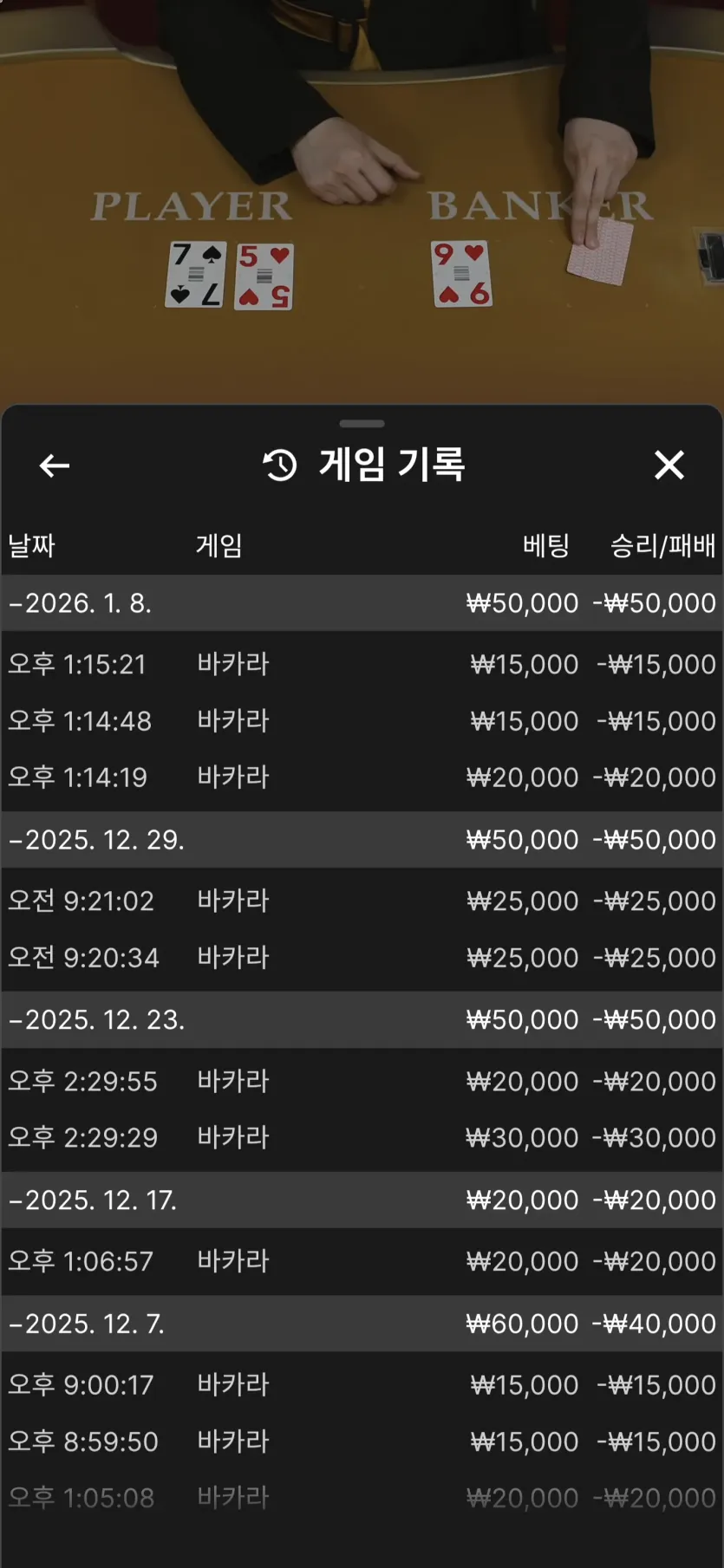This screenshot has width=724, height=1568.
Task: Open the 오후 2:29:29 baccarat record
Action: coord(362,1137)
